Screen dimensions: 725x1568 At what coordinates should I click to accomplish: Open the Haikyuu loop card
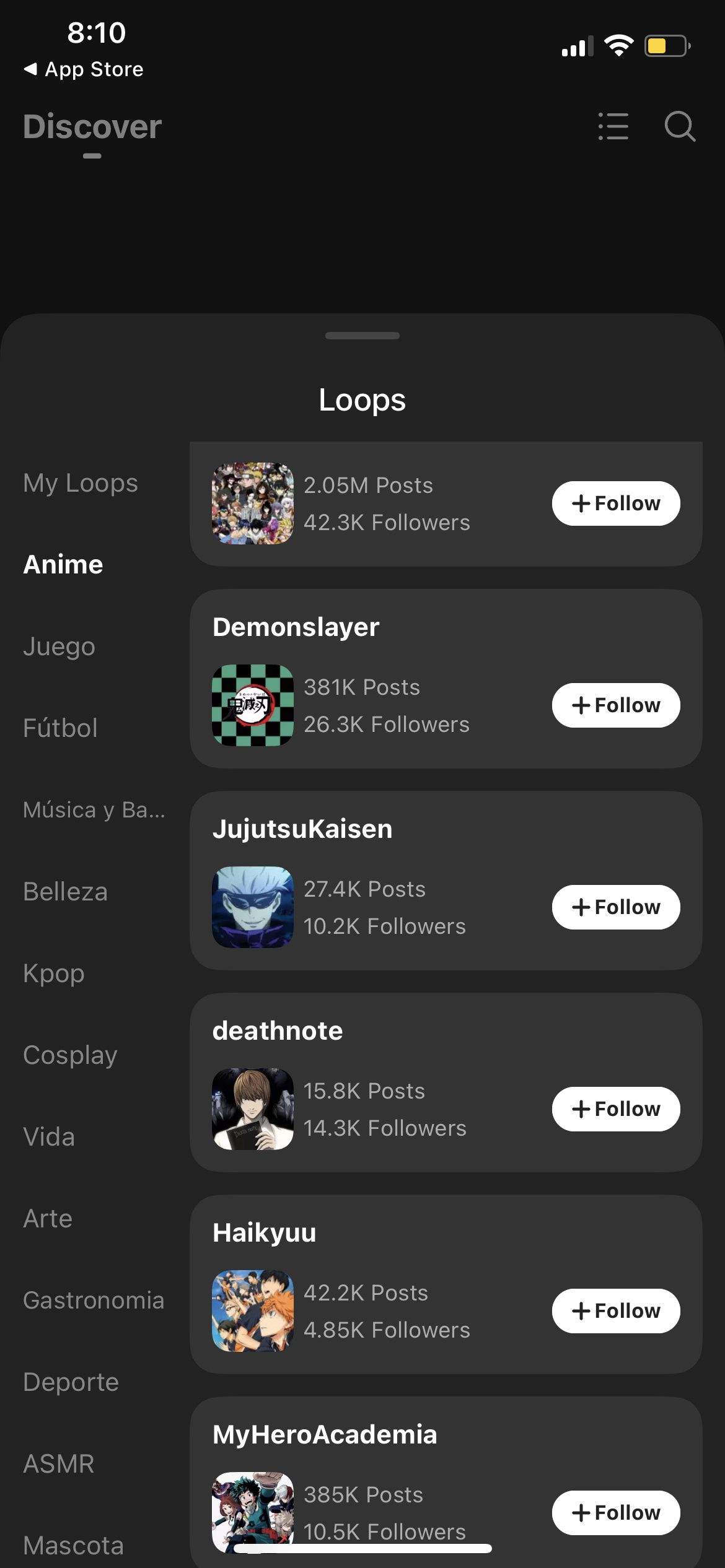click(x=446, y=1284)
